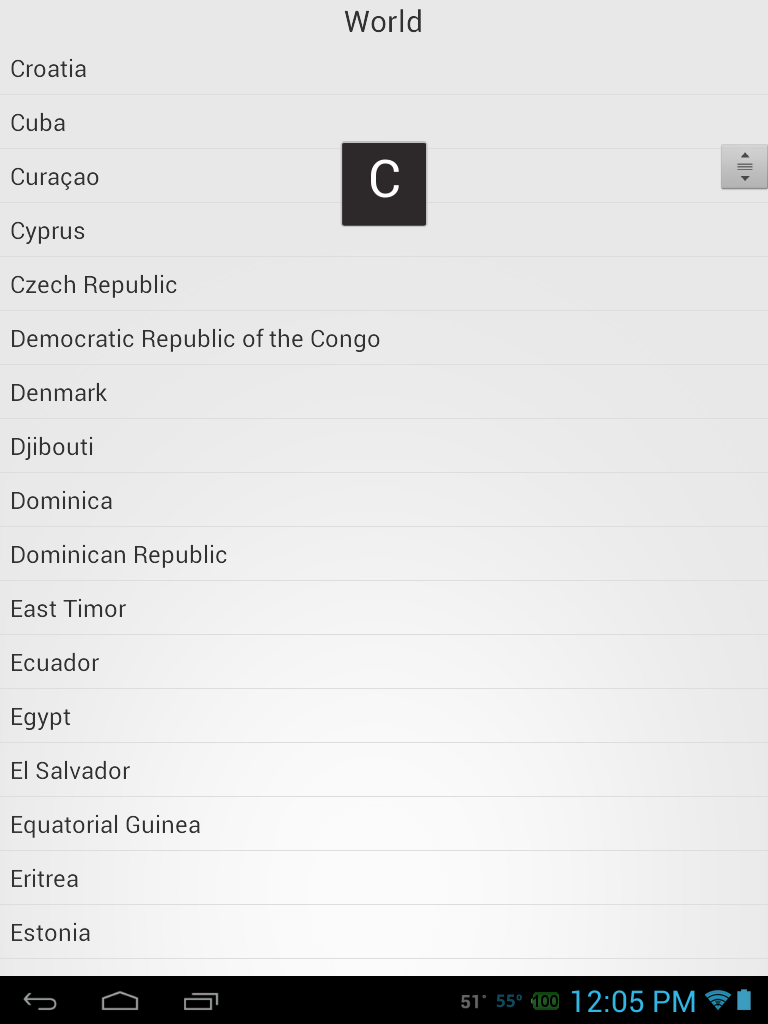Return to the home screen
This screenshot has height=1024, width=768.
[x=120, y=1000]
